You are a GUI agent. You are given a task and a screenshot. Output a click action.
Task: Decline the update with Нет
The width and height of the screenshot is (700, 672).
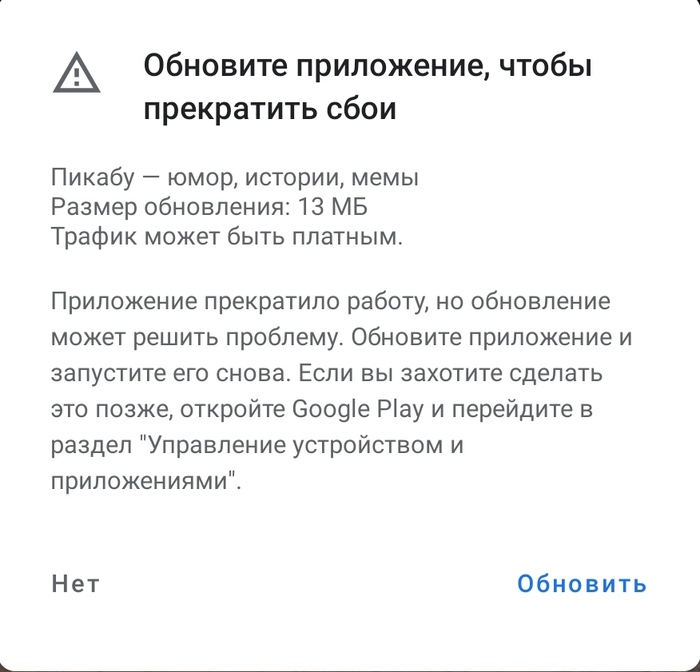[76, 584]
